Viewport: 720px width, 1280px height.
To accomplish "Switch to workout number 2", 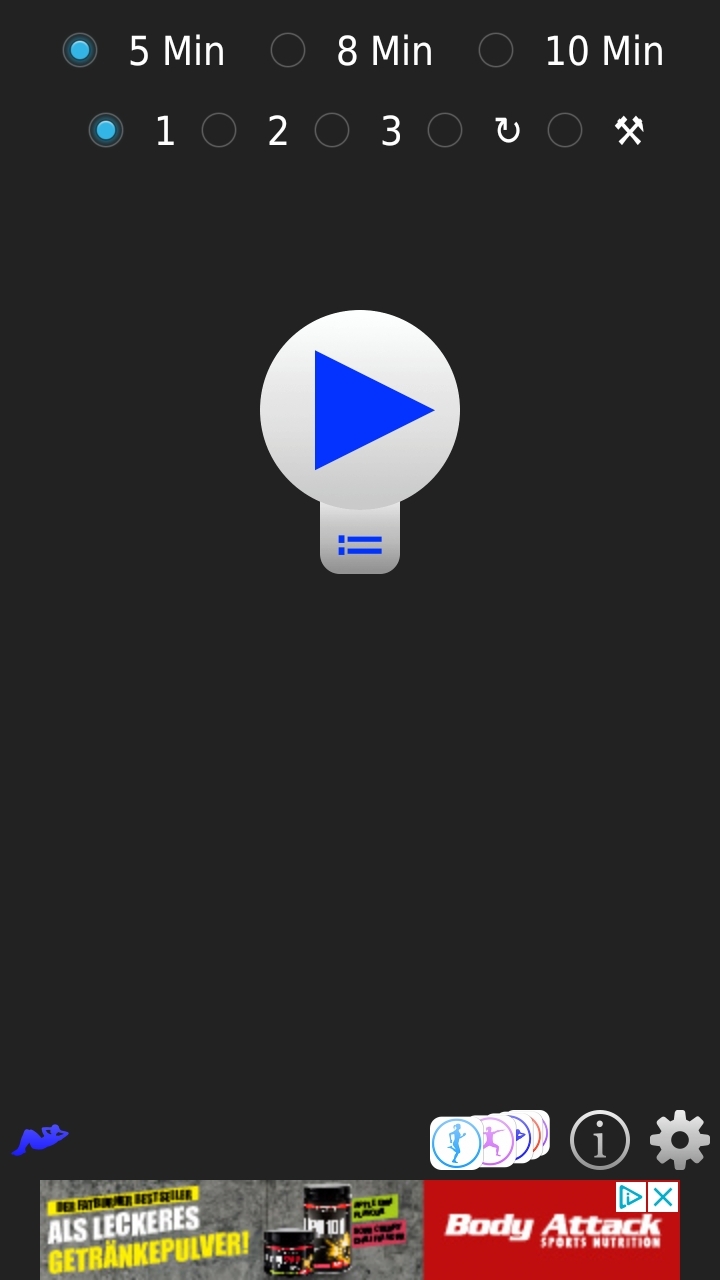I will click(x=219, y=130).
